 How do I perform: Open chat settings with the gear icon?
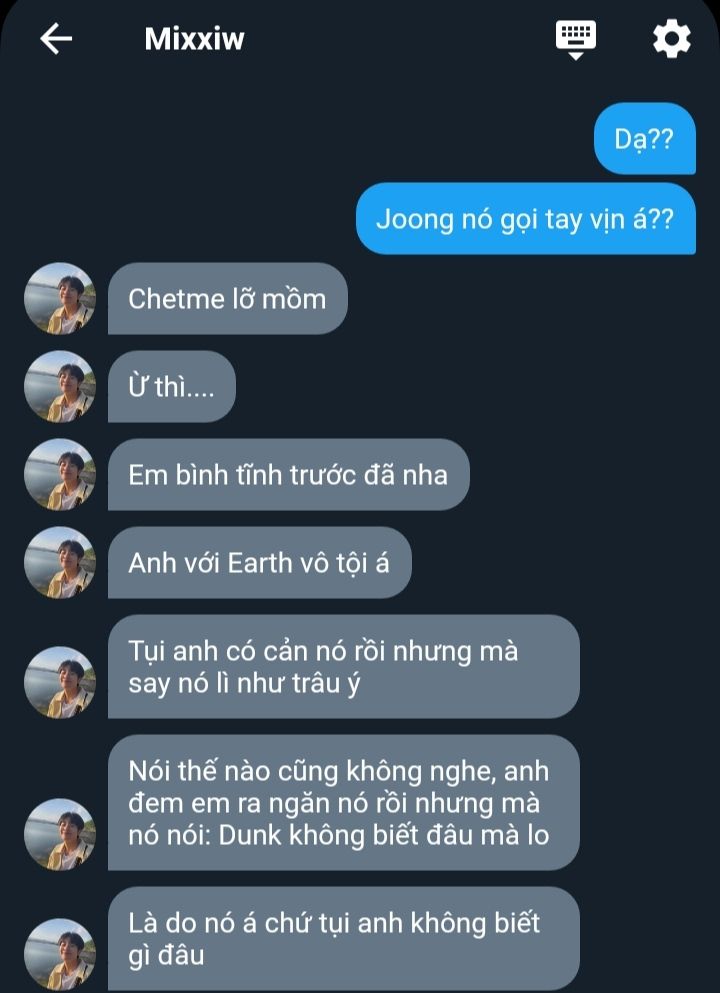(x=671, y=39)
